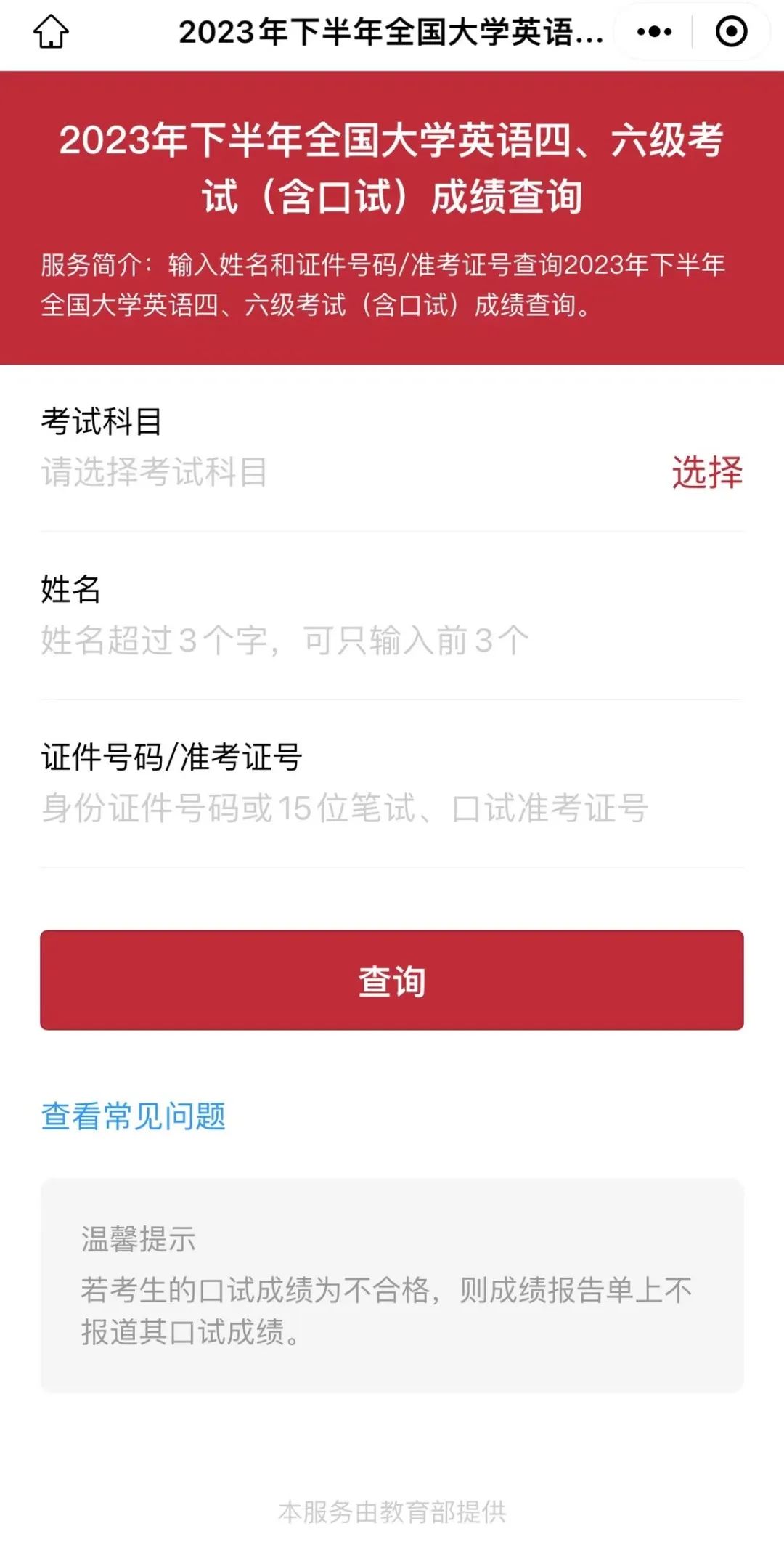Tap 选择 to pick the exam subject

tap(707, 473)
